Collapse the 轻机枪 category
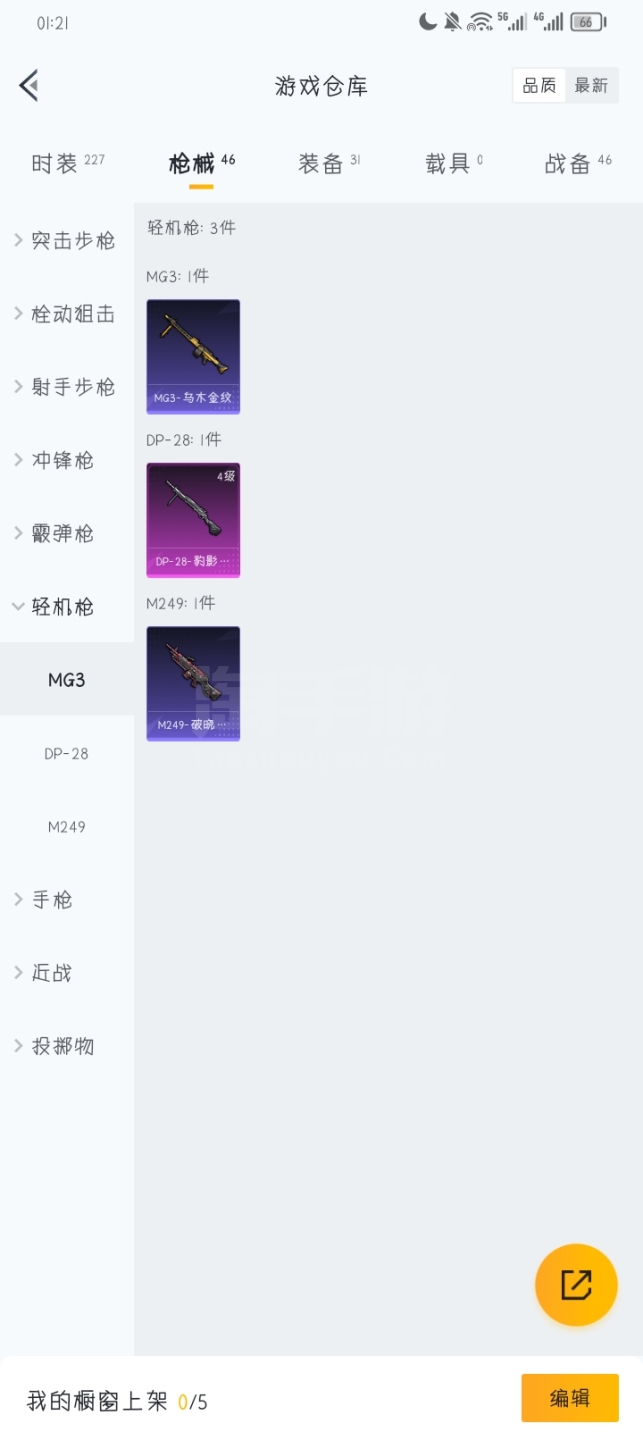The height and width of the screenshot is (1440, 643). tap(66, 607)
